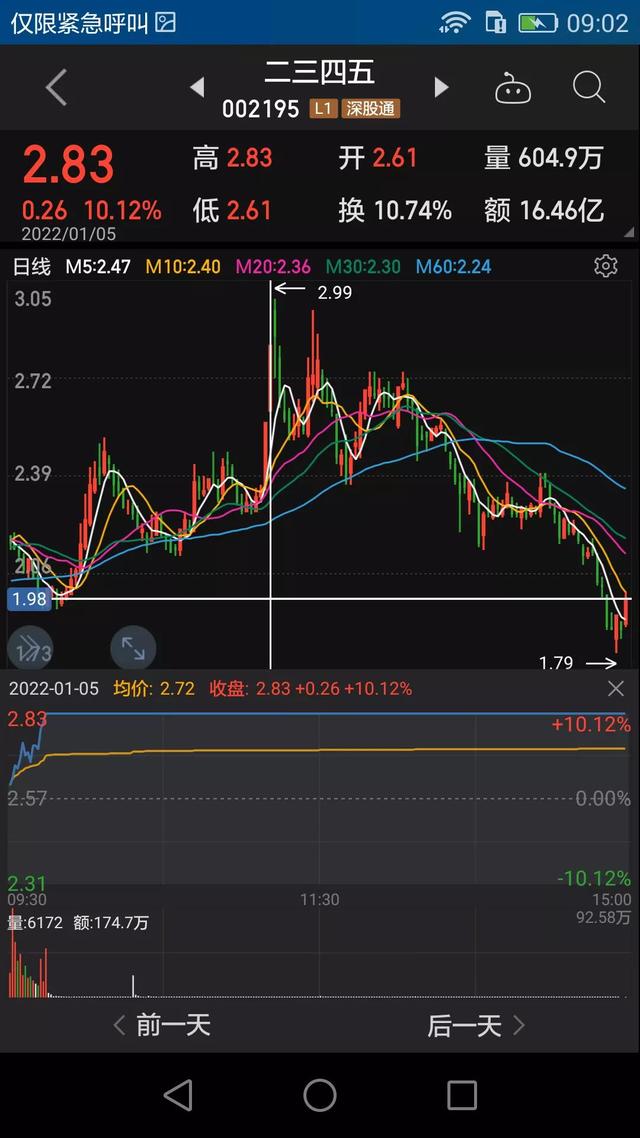The width and height of the screenshot is (640, 1138).
Task: Close the intraday detail panel
Action: (x=616, y=688)
